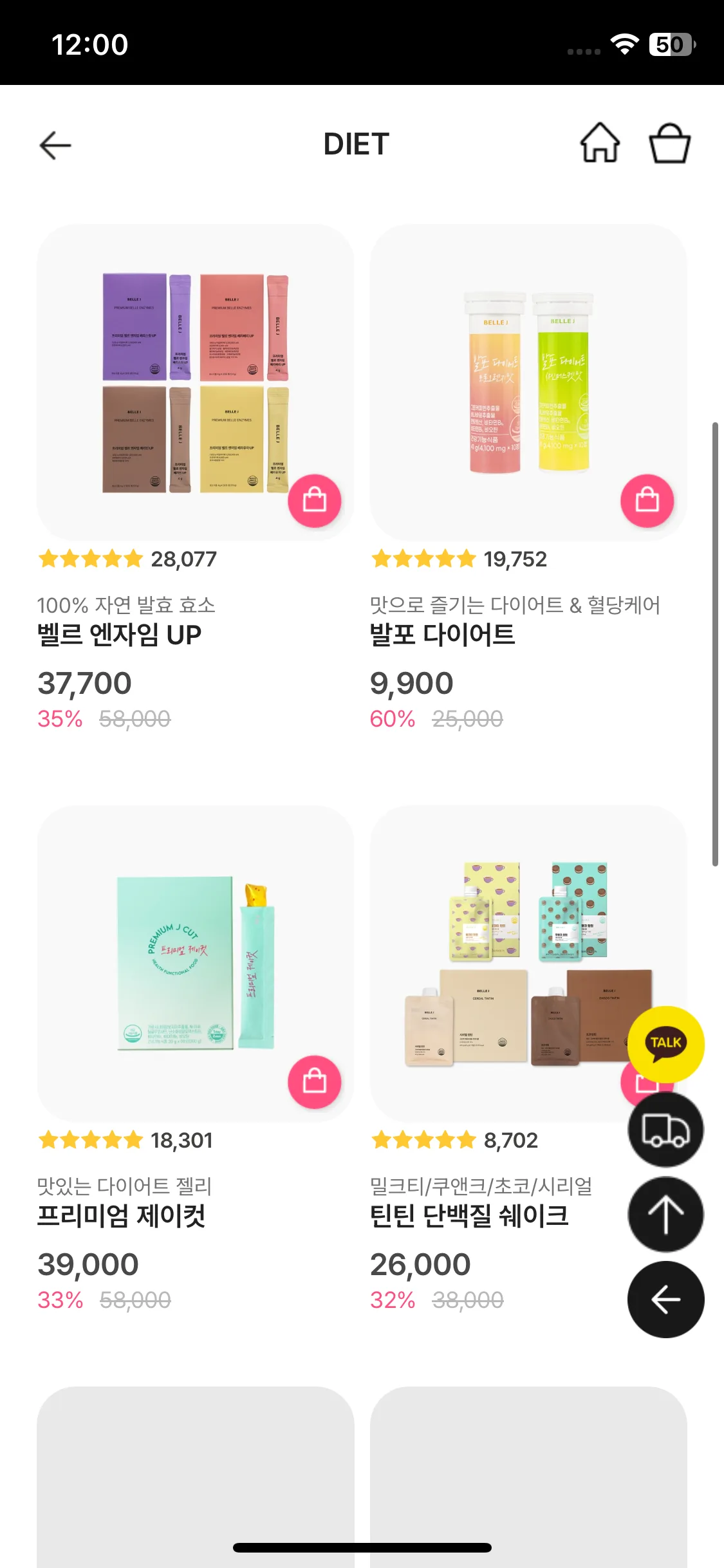Add 발포 다이어트 to cart
Screen dimensions: 724x1568
point(647,501)
